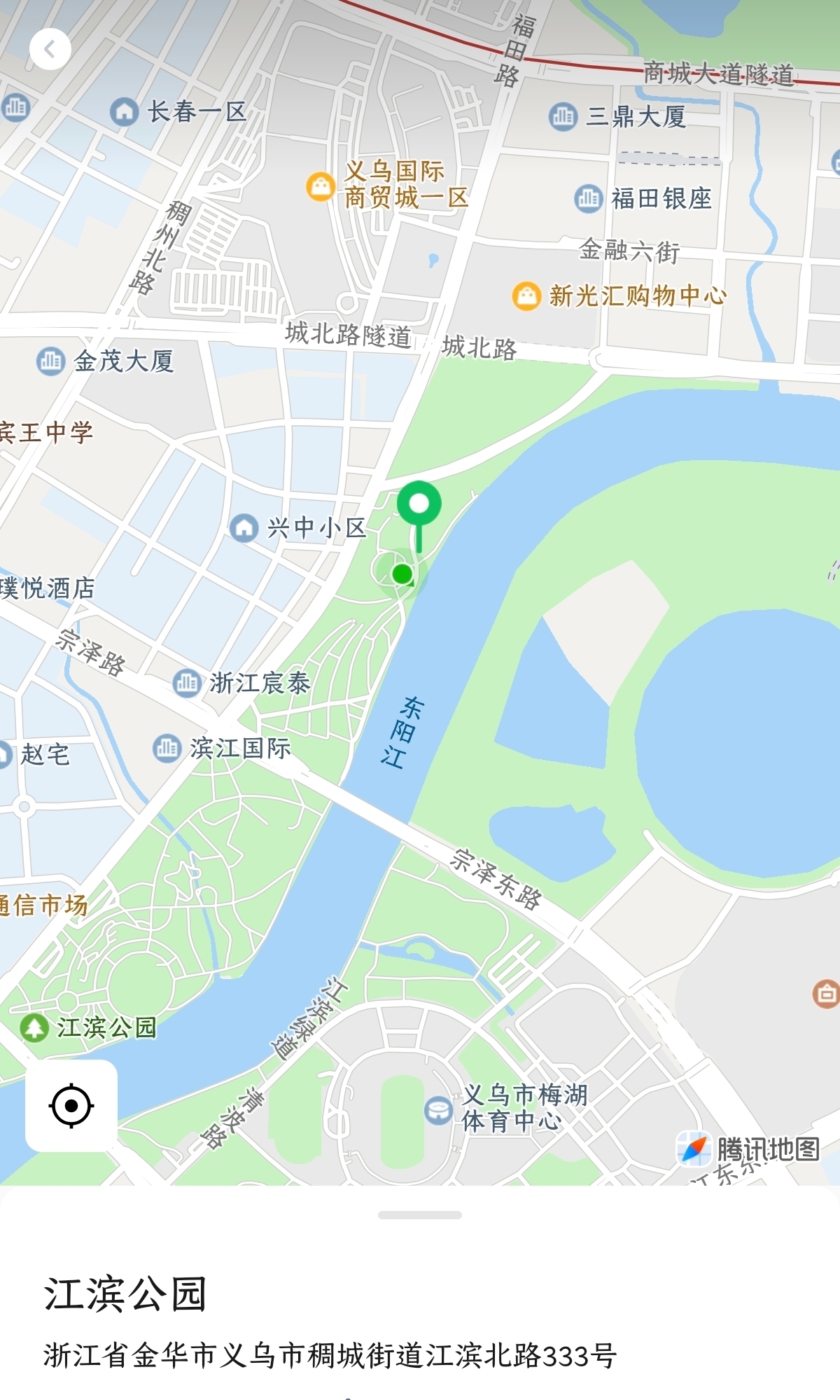Recenter map on my current location
The image size is (840, 1400).
(x=71, y=1106)
